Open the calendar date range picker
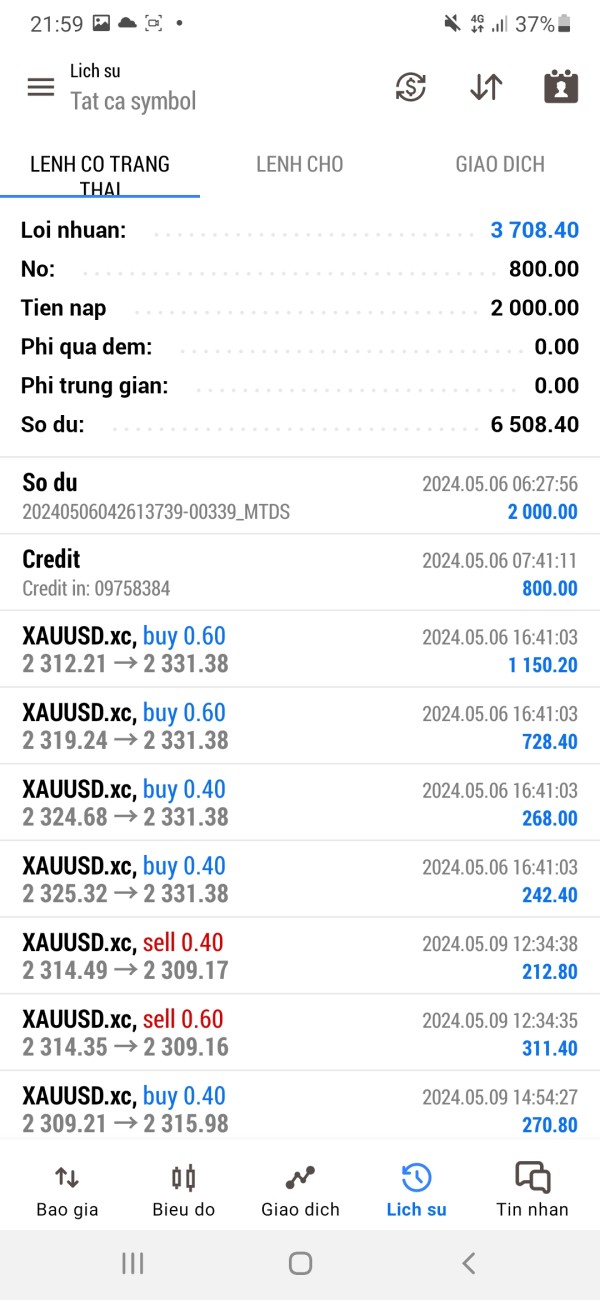 coord(561,87)
